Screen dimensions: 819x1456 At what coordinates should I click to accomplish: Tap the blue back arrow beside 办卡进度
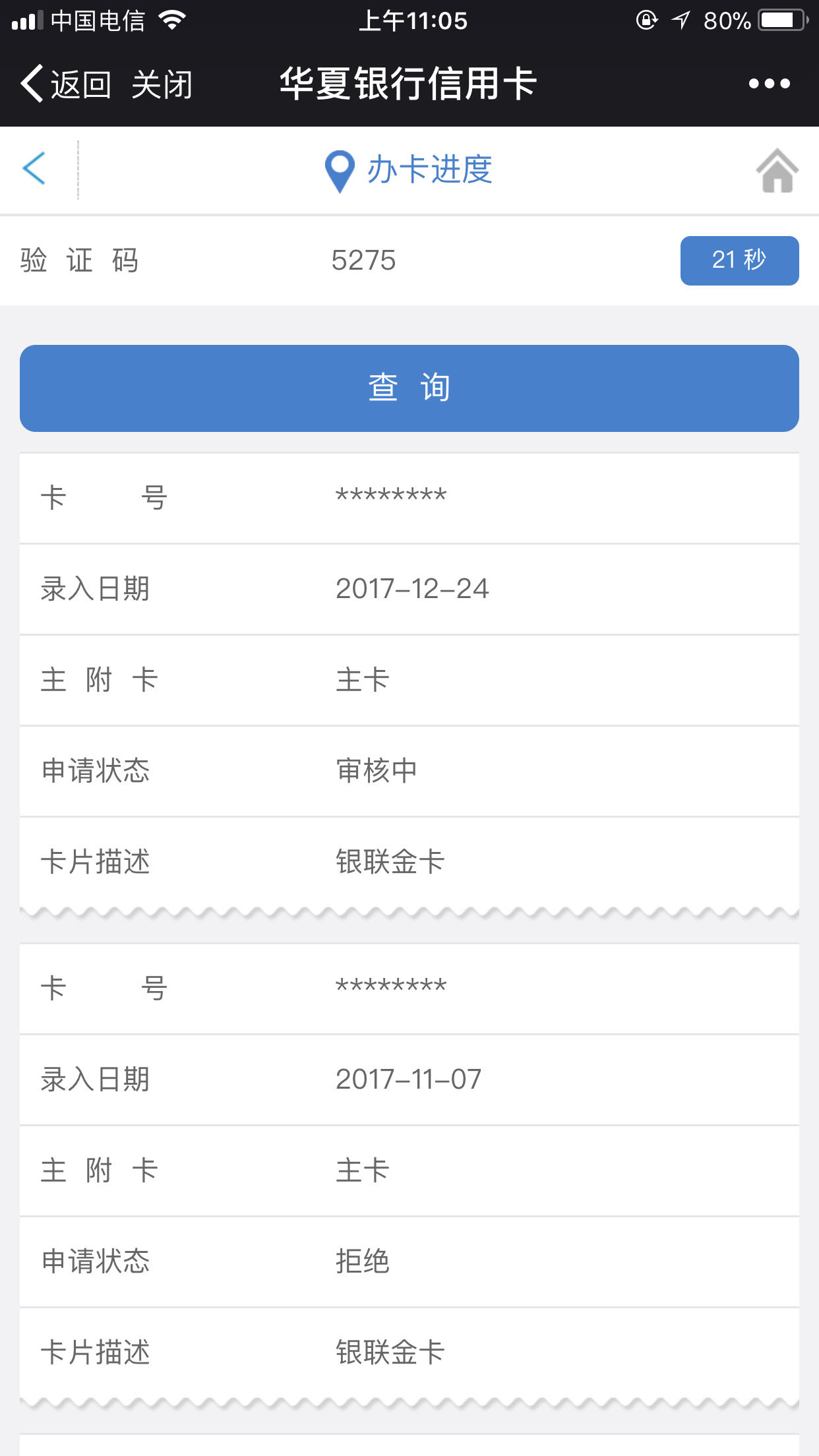(x=34, y=169)
